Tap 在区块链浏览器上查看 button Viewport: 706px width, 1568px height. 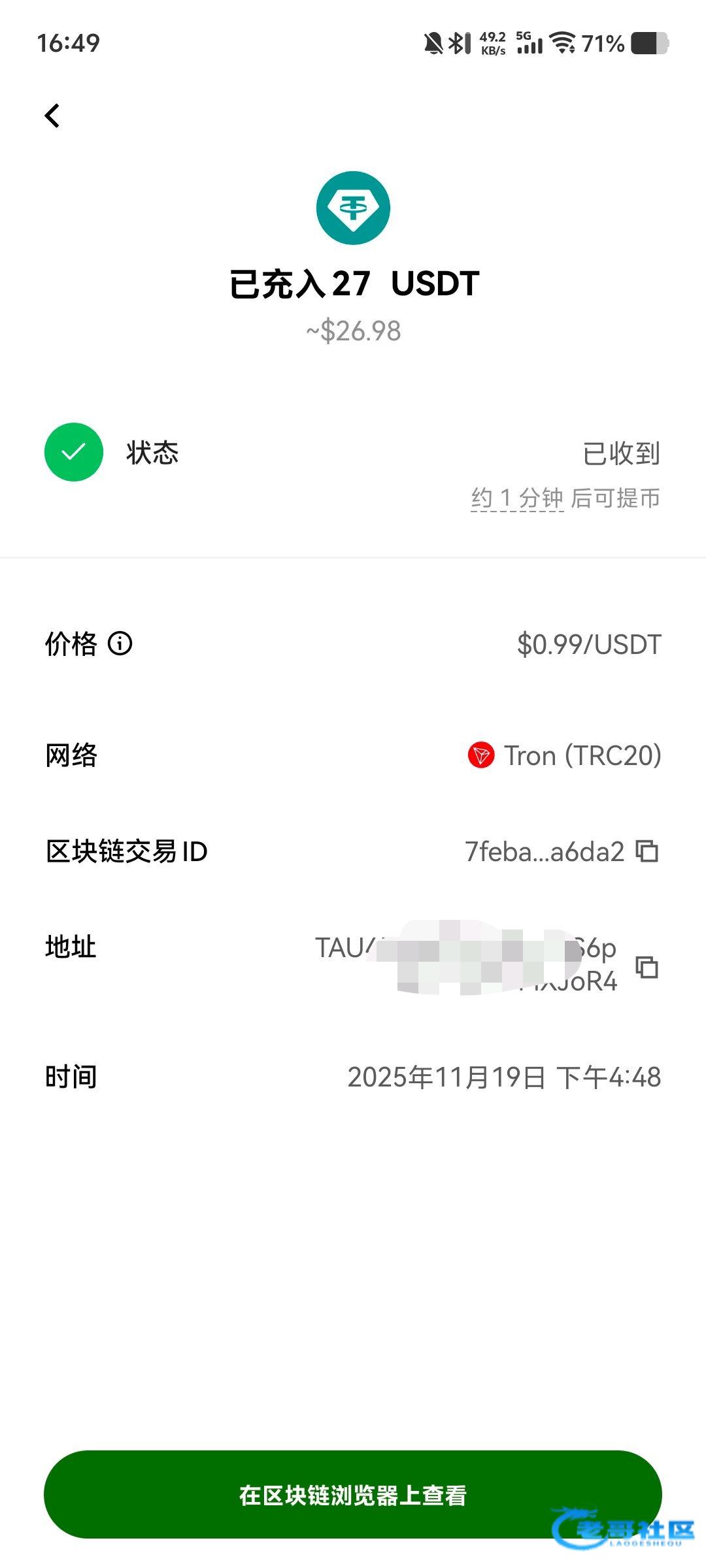click(x=353, y=1495)
